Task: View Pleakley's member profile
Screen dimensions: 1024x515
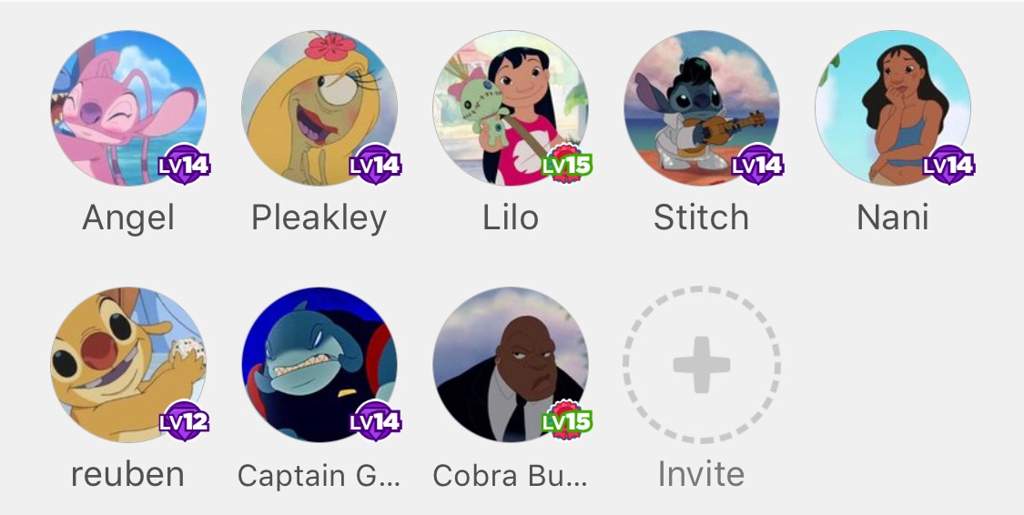Action: (x=319, y=108)
